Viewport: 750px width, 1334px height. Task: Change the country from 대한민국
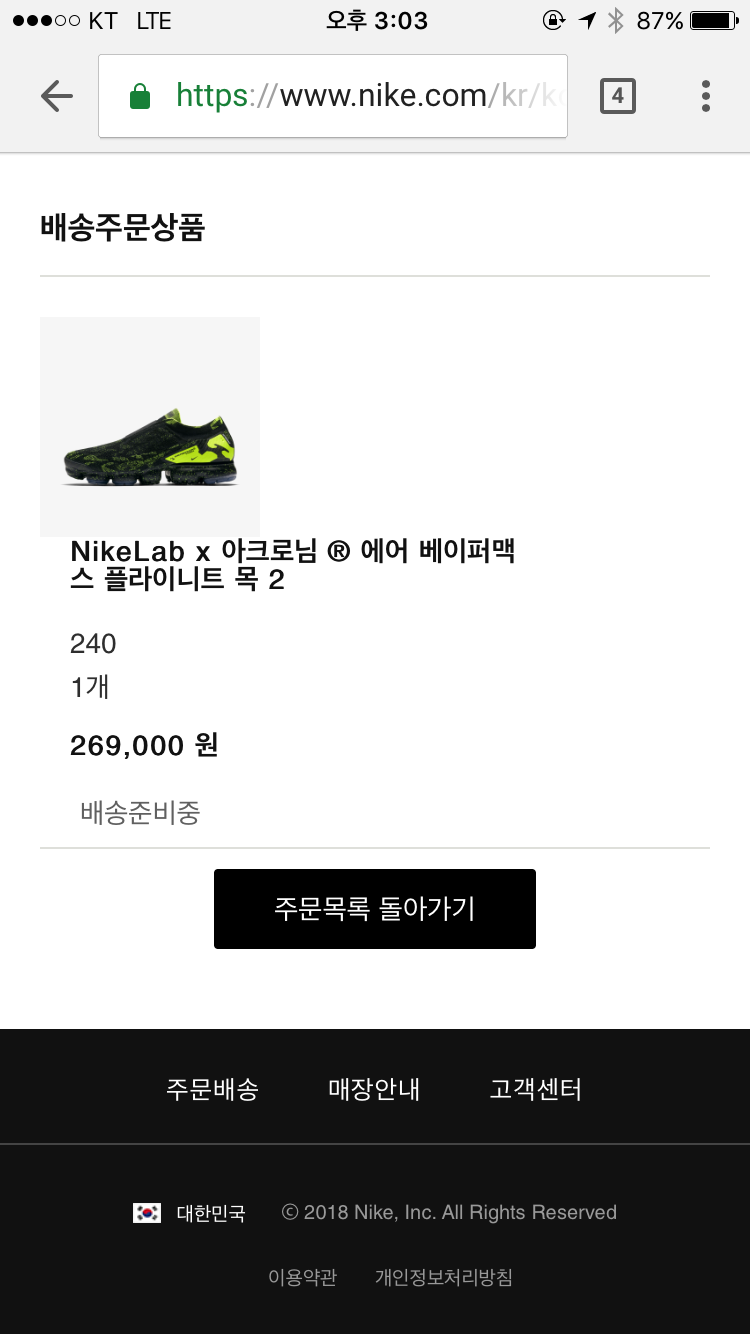click(190, 1213)
